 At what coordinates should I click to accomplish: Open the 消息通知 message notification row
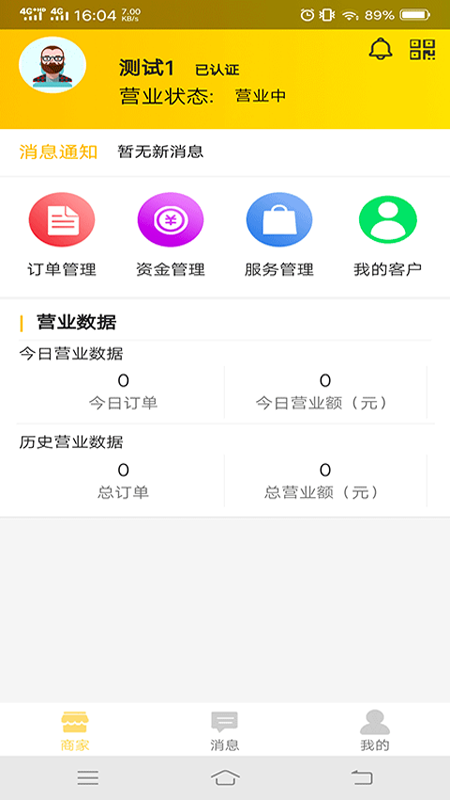click(225, 152)
